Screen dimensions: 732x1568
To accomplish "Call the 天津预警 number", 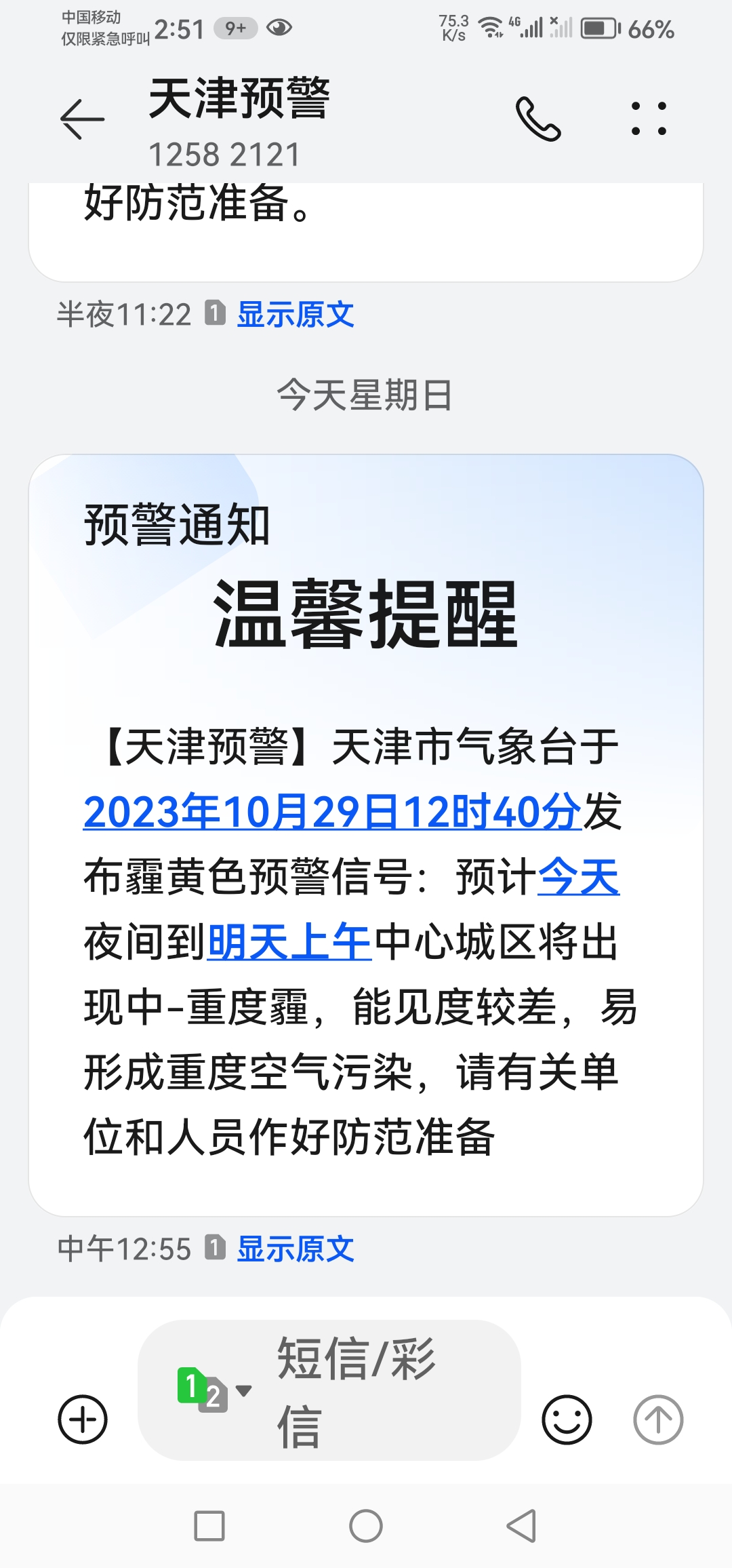I will click(538, 119).
